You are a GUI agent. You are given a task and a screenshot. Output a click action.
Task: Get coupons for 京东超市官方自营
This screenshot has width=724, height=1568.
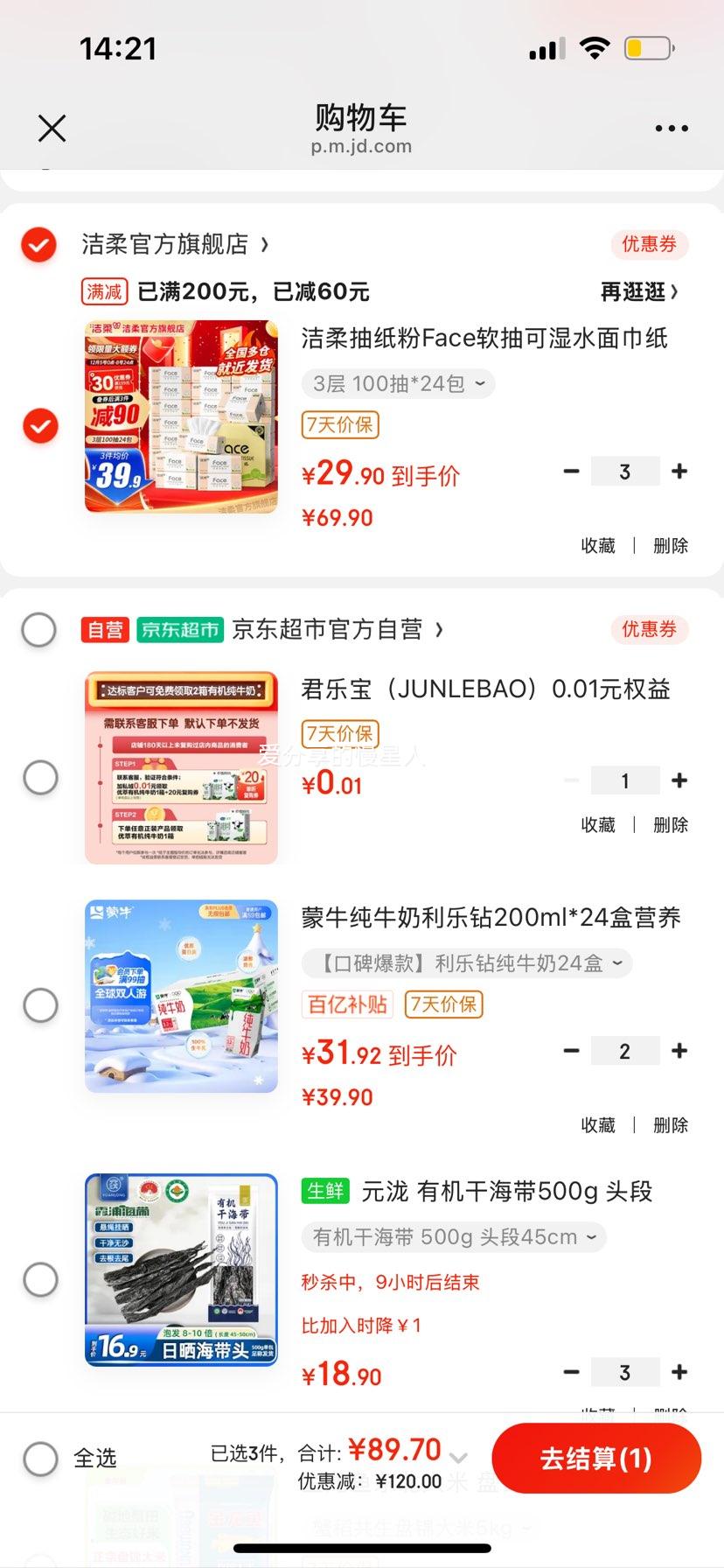(649, 630)
